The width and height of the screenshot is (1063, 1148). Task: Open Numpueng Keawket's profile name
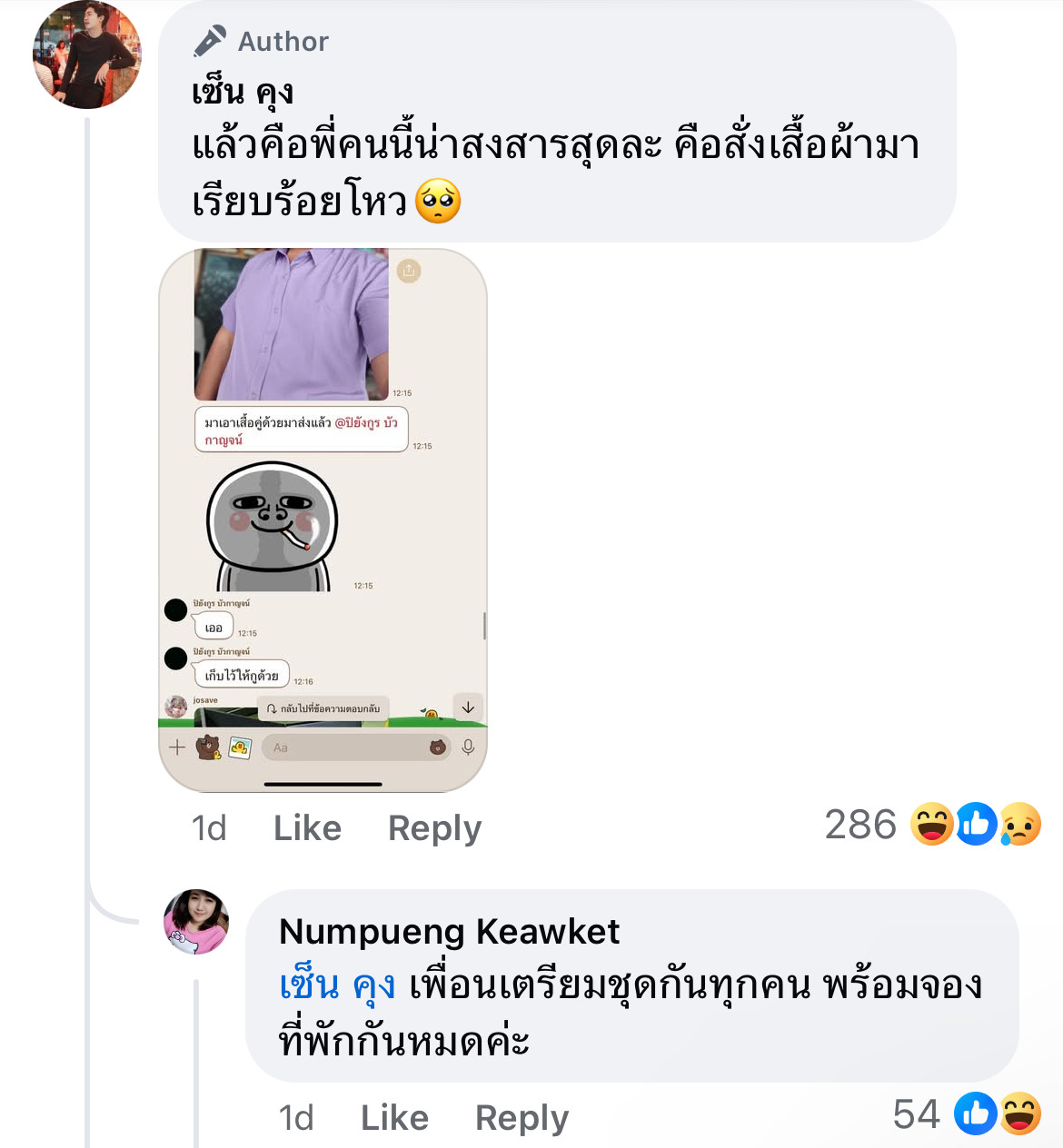pos(449,932)
